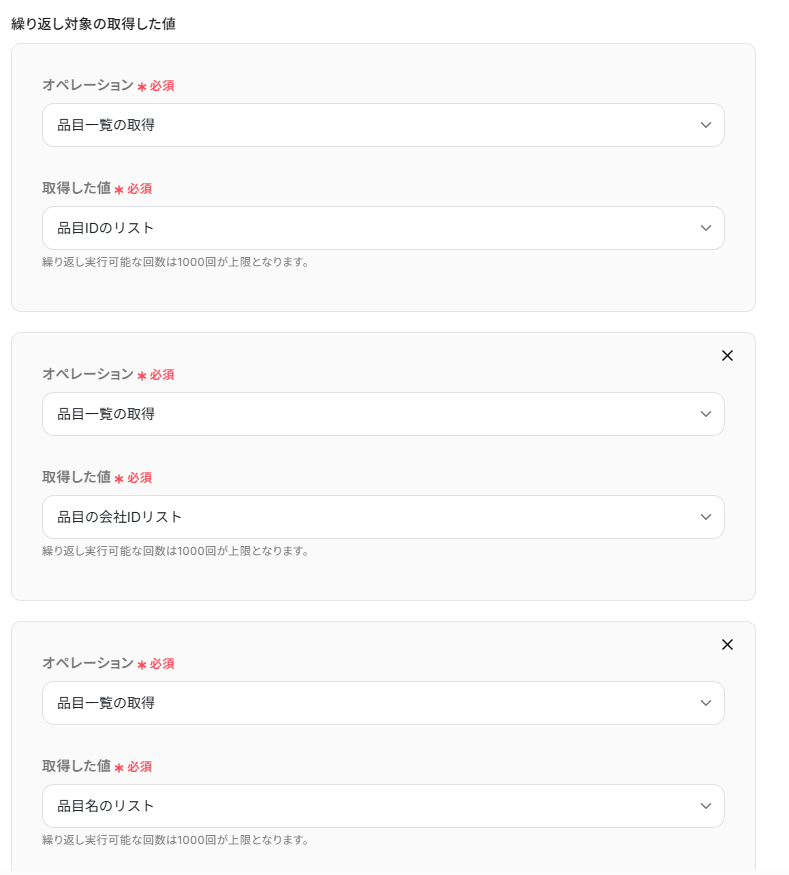
Task: Remove the 品目の会社IDリスト block
Action: [727, 356]
